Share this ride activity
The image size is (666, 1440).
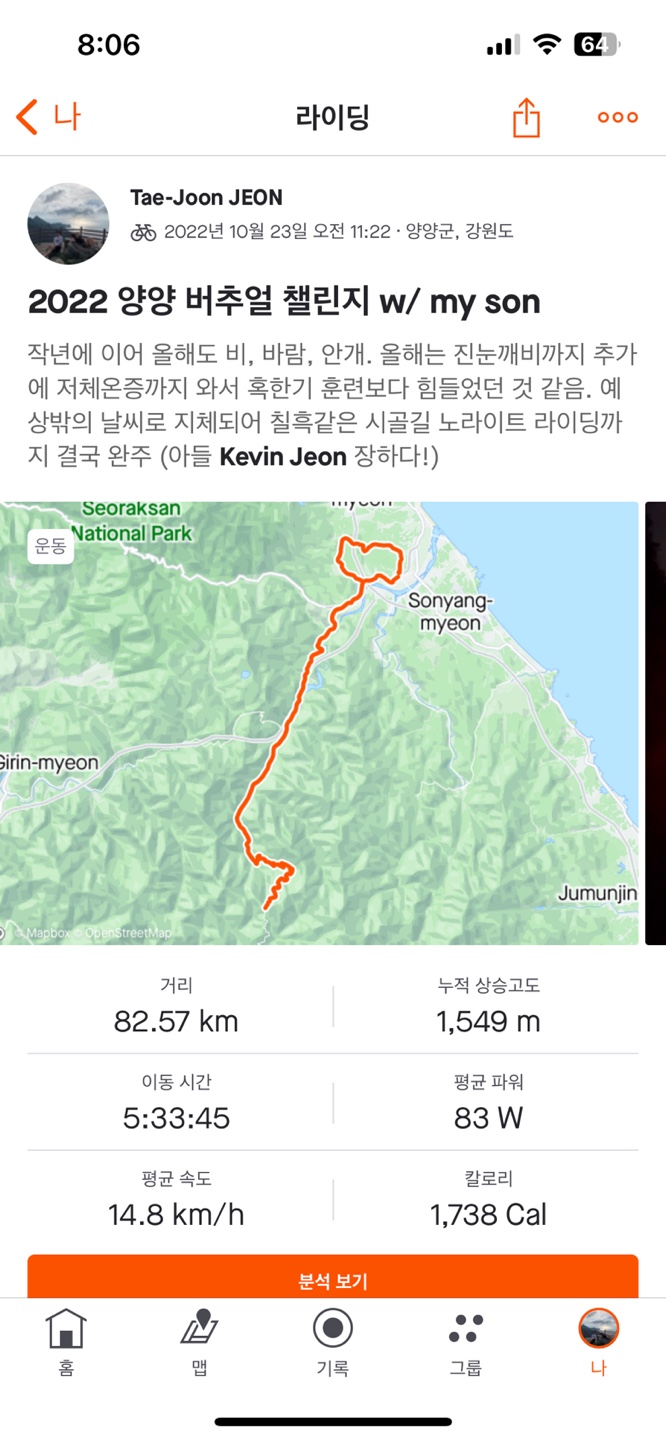(x=526, y=118)
